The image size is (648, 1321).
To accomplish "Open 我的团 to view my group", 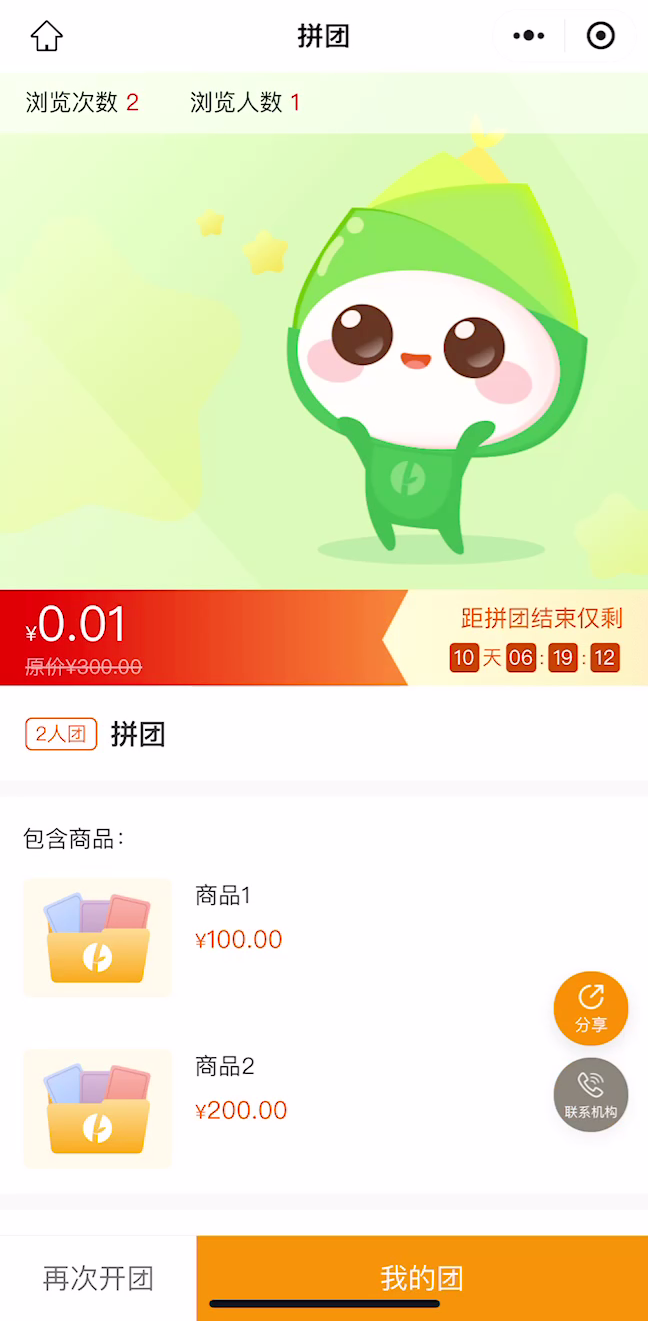I will pyautogui.click(x=421, y=1277).
